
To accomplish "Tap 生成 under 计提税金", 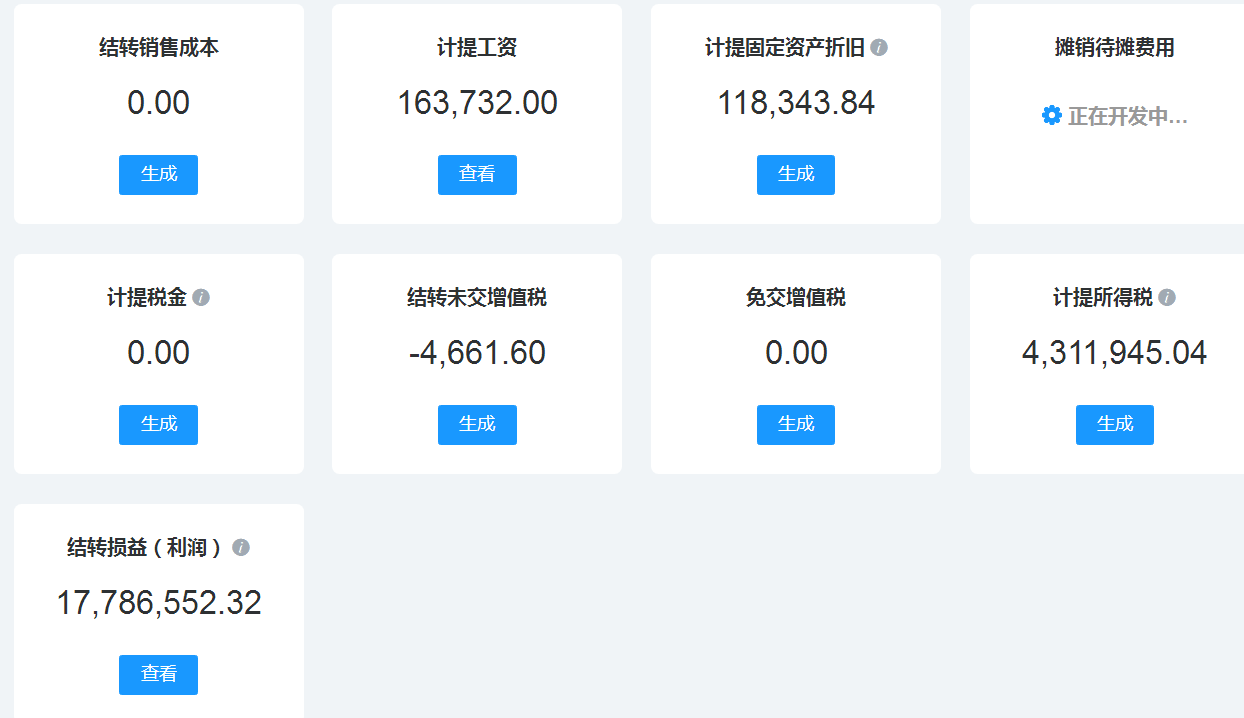I will [x=158, y=425].
